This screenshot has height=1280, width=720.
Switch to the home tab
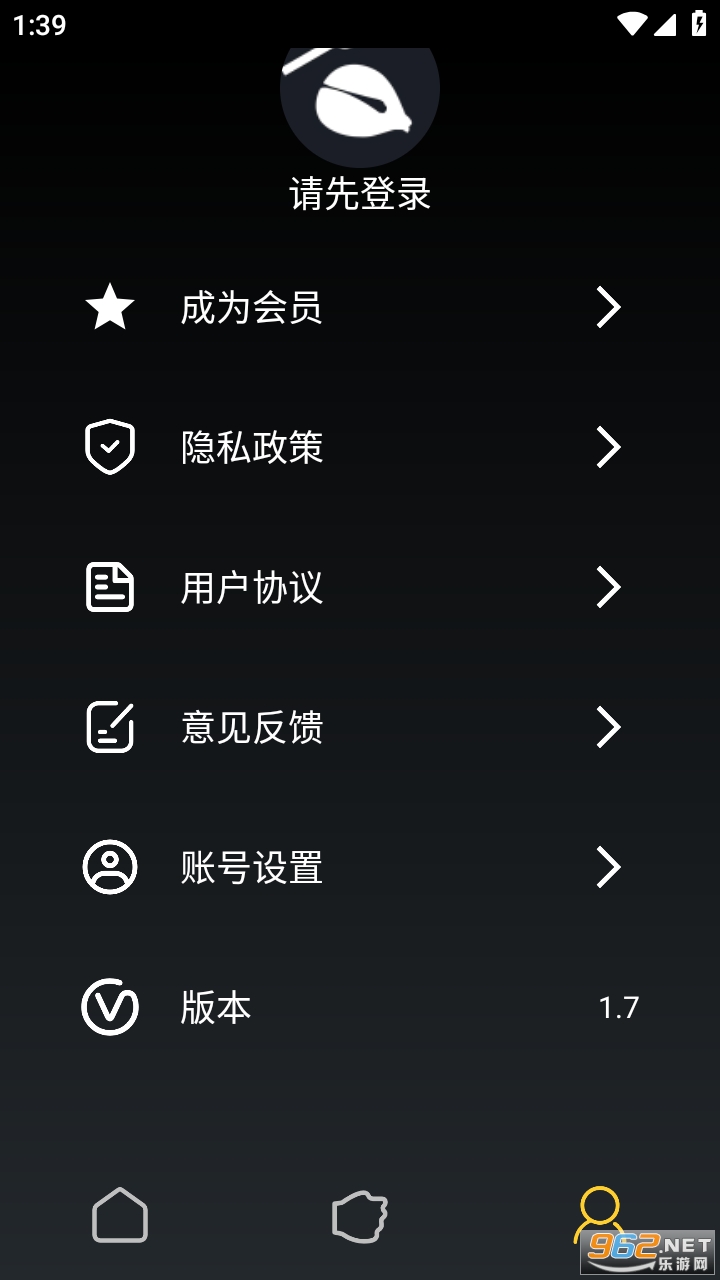[x=120, y=1215]
